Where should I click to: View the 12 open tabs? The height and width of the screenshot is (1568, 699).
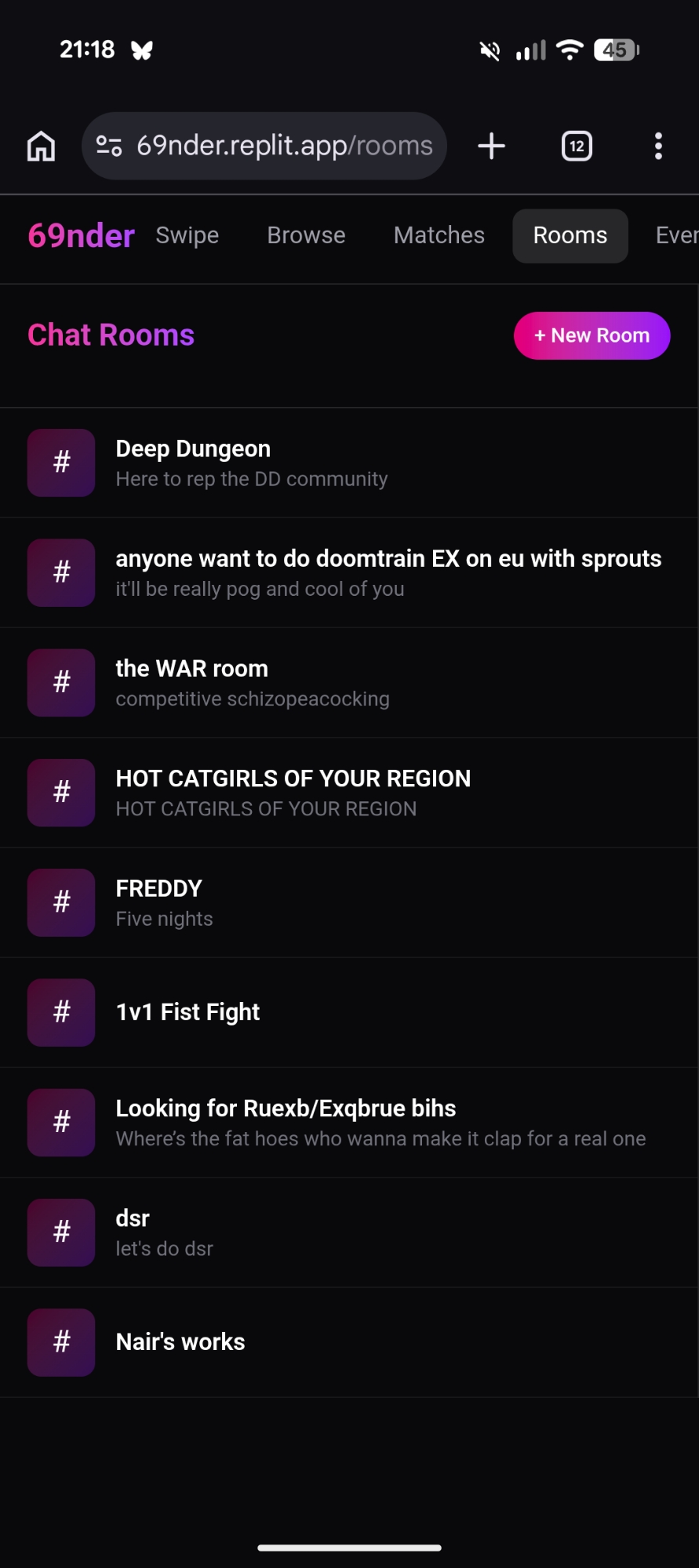[577, 146]
